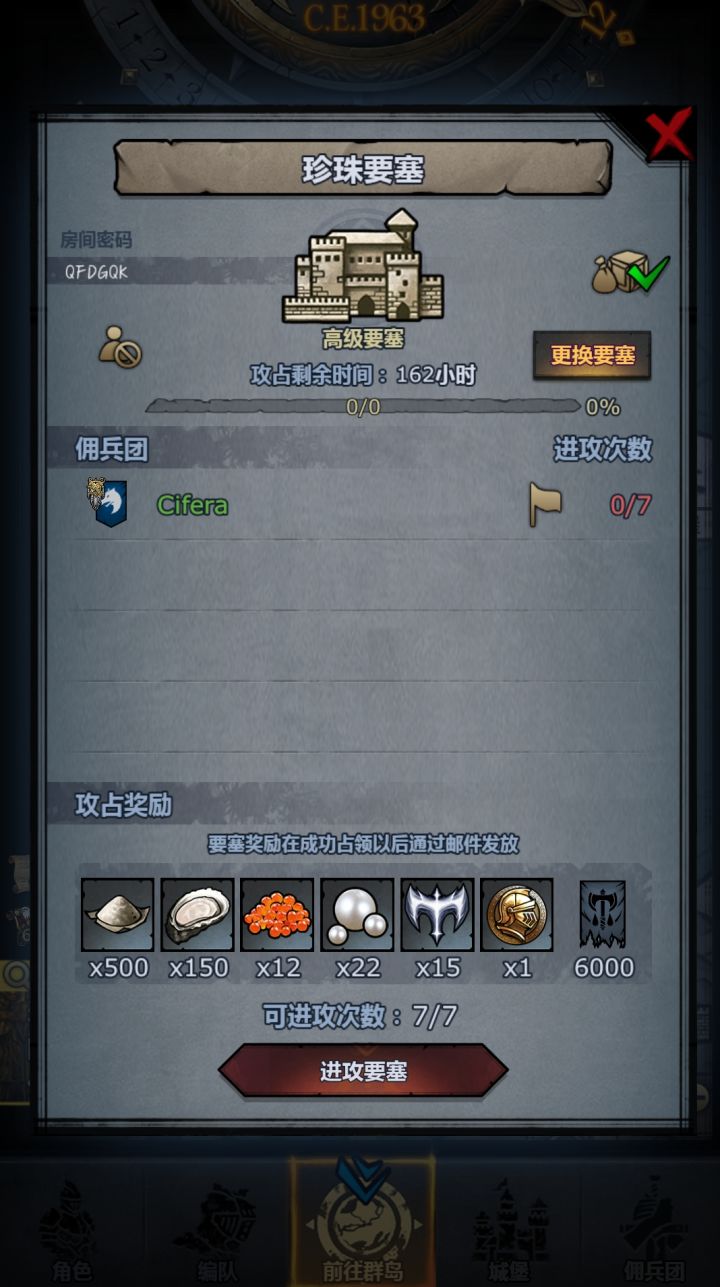Toggle the blocked player icon
The width and height of the screenshot is (720, 1287).
point(119,350)
